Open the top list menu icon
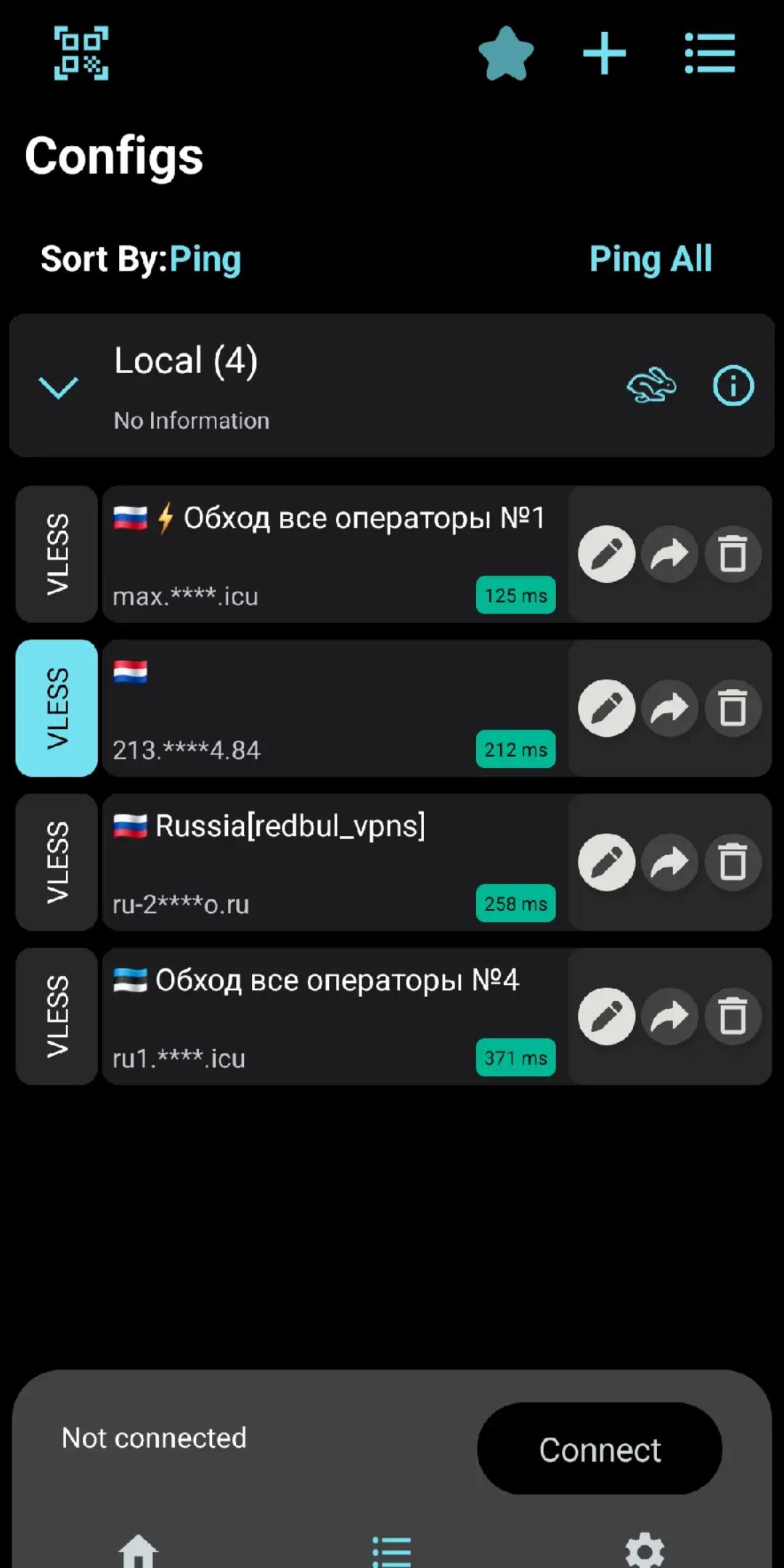The image size is (784, 1568). tap(710, 53)
